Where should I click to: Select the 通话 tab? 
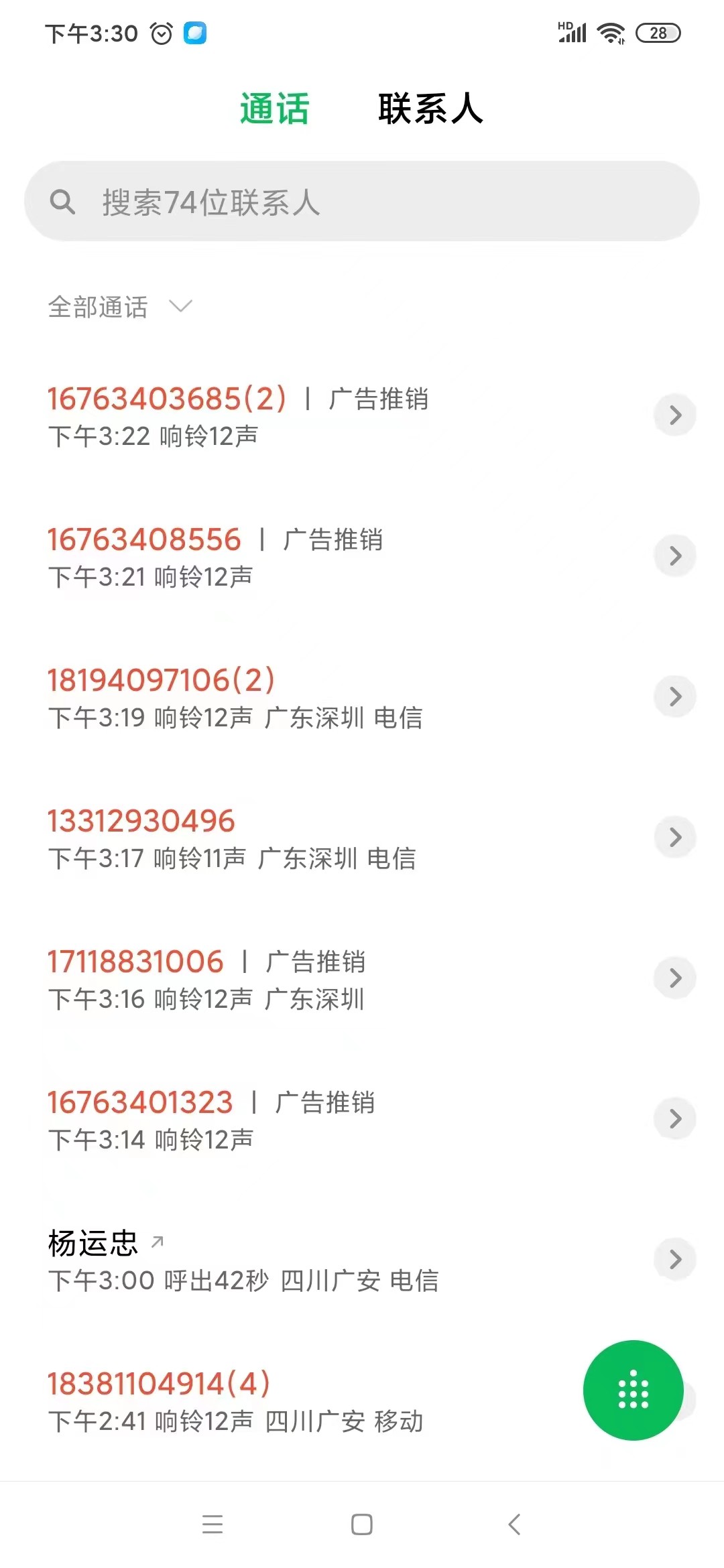click(x=274, y=109)
